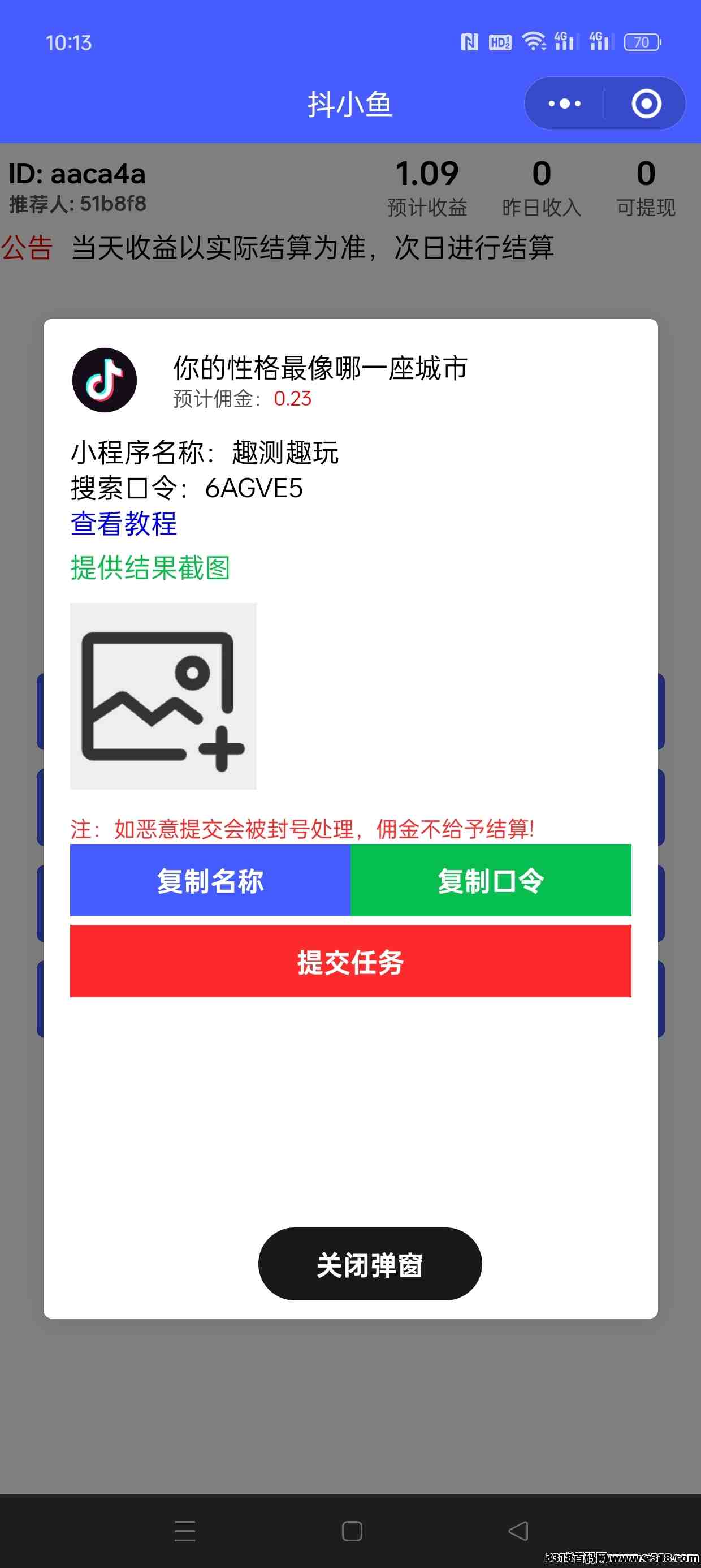Image resolution: width=701 pixels, height=1568 pixels.
Task: Submit the task with 提交任务
Action: [350, 961]
